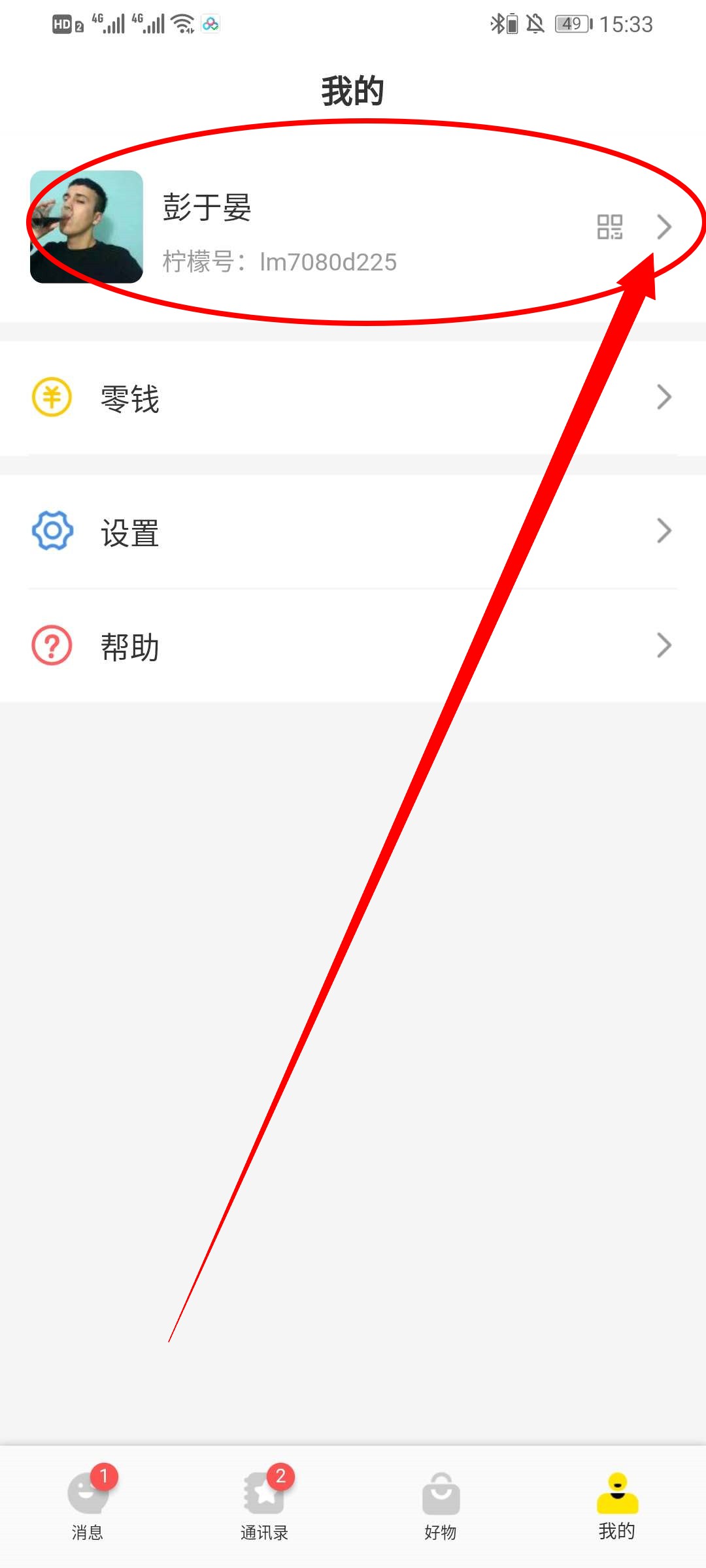Go to 设置 settings

353,532
